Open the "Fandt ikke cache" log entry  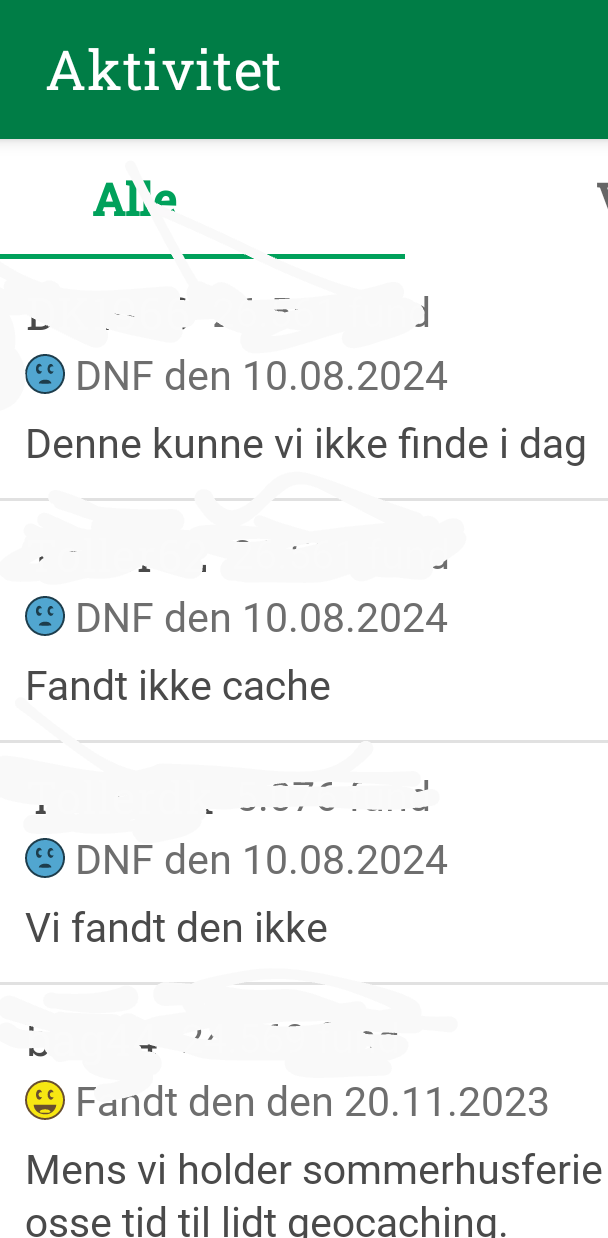(x=178, y=686)
